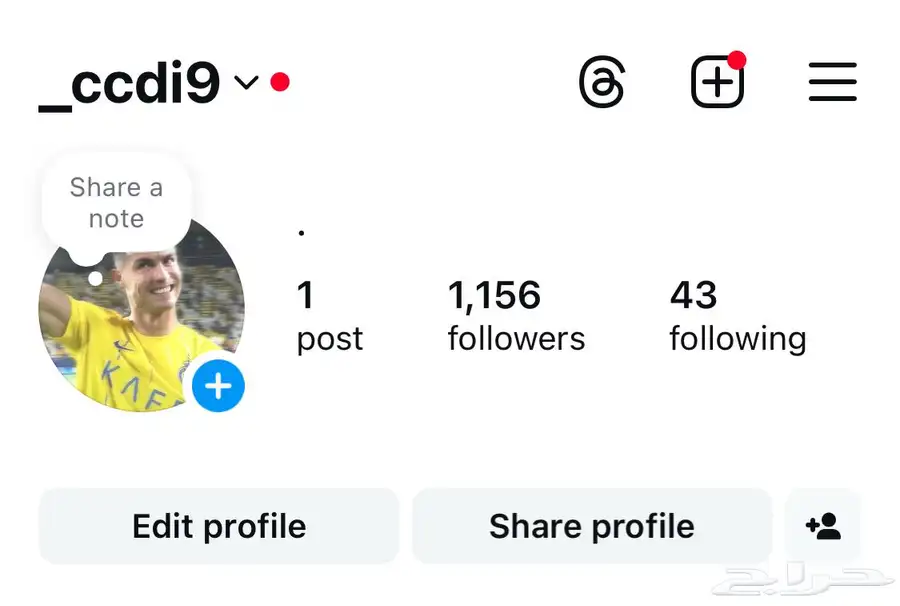Viewport: 900px width, 606px height.
Task: Tap the Share profile button
Action: (591, 526)
